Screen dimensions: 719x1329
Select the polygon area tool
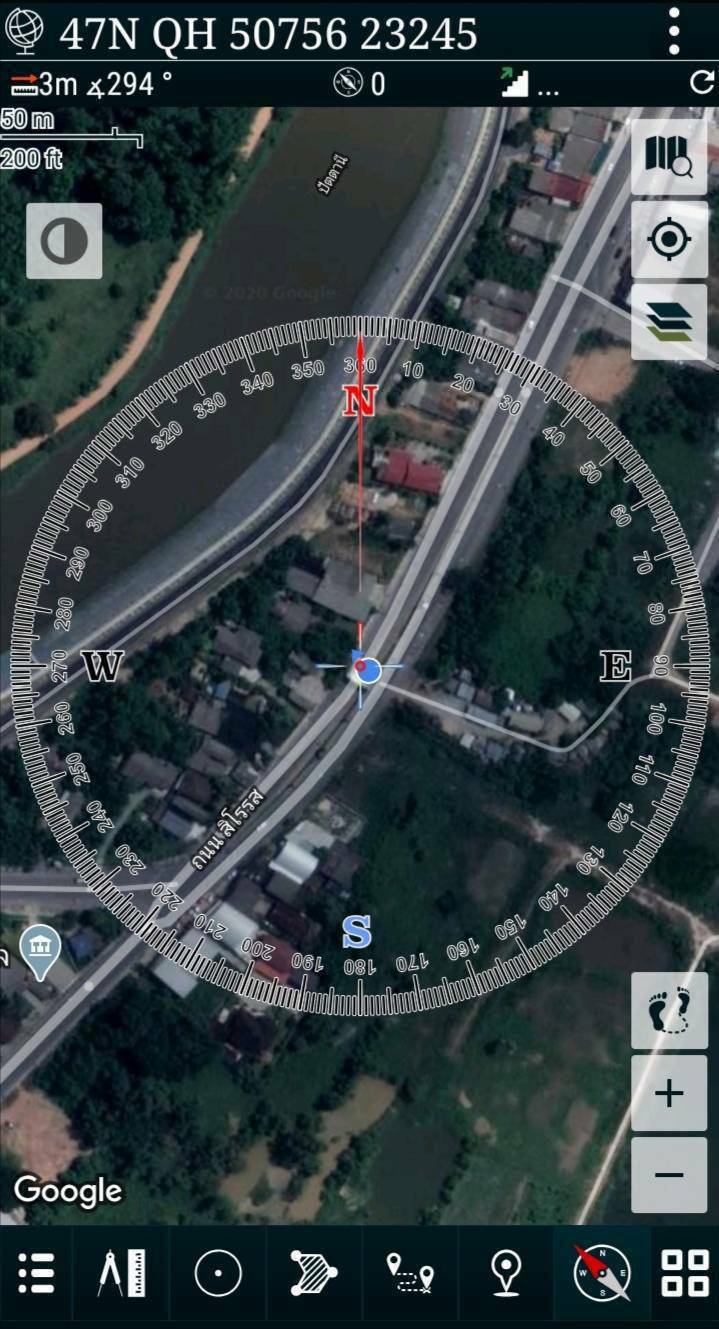tap(314, 1275)
